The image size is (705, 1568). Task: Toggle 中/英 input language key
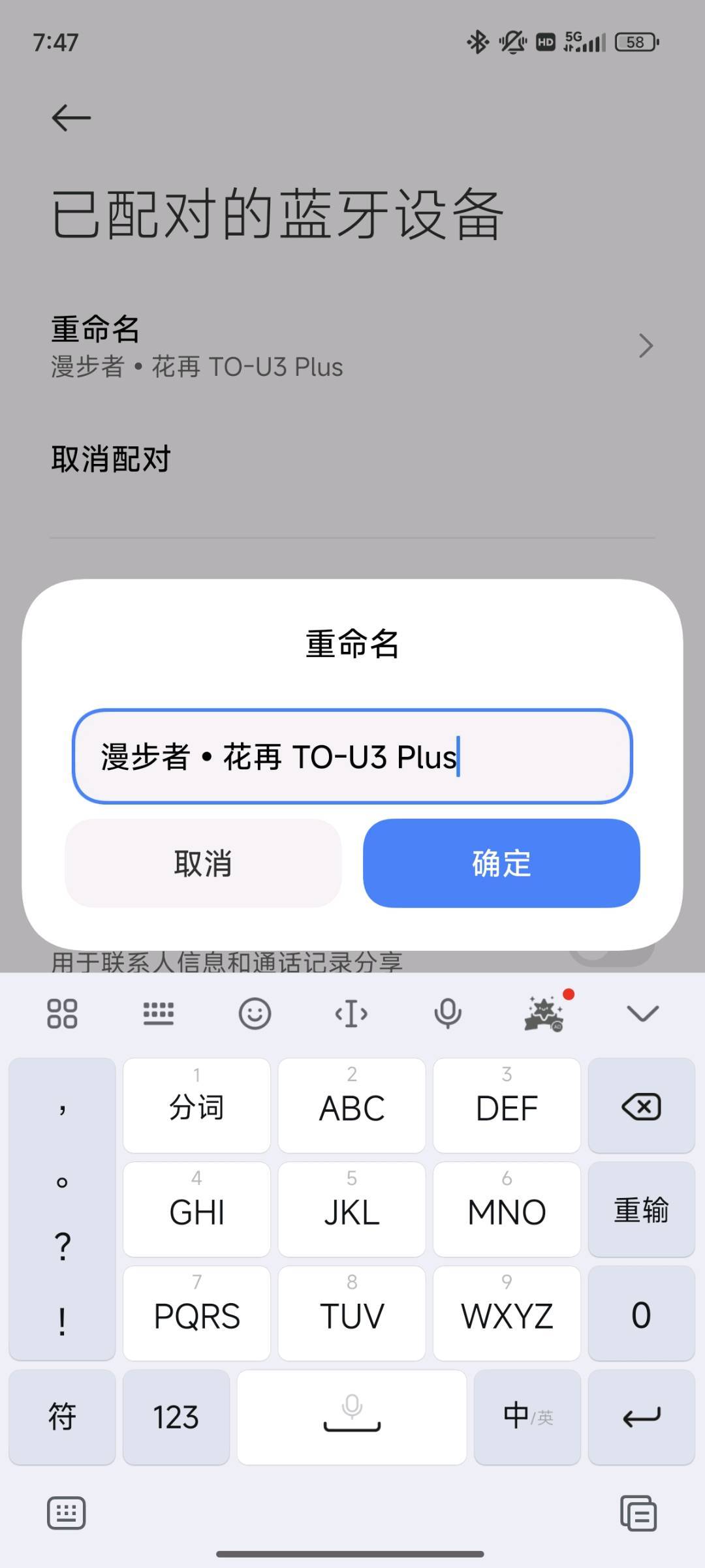[527, 1417]
